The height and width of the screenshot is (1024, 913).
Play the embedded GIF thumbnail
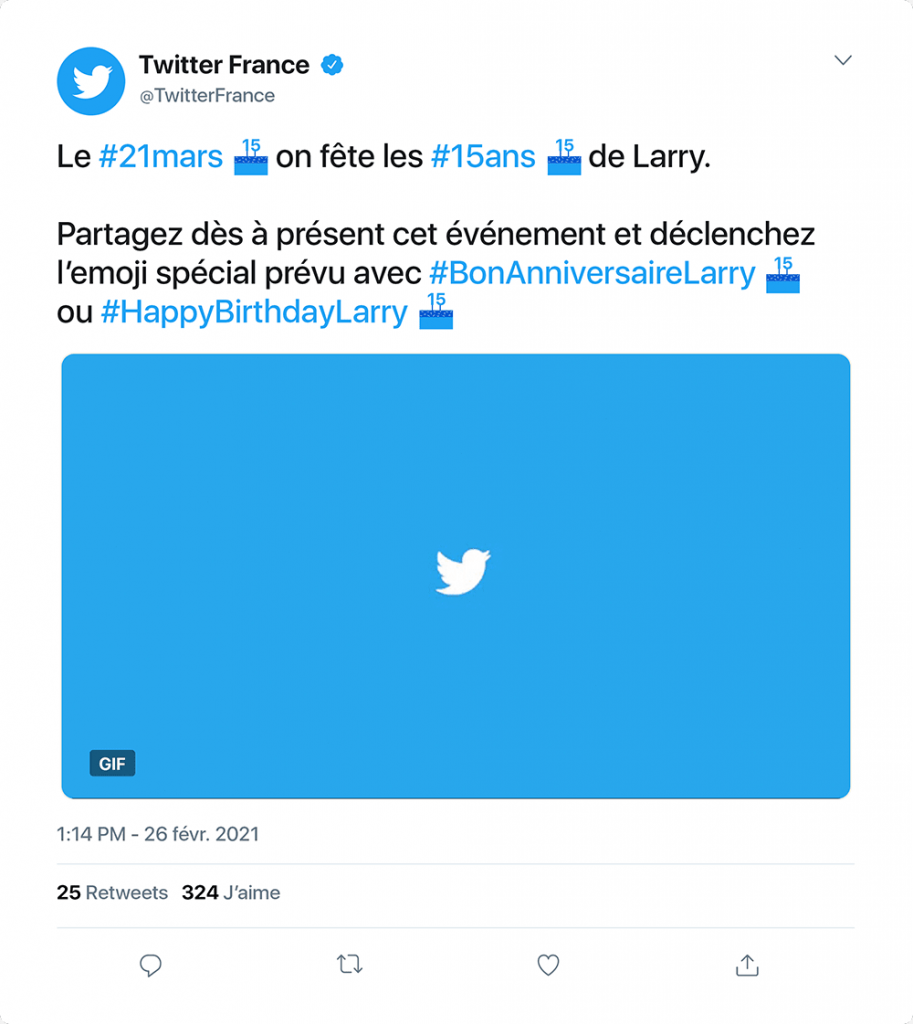click(456, 575)
